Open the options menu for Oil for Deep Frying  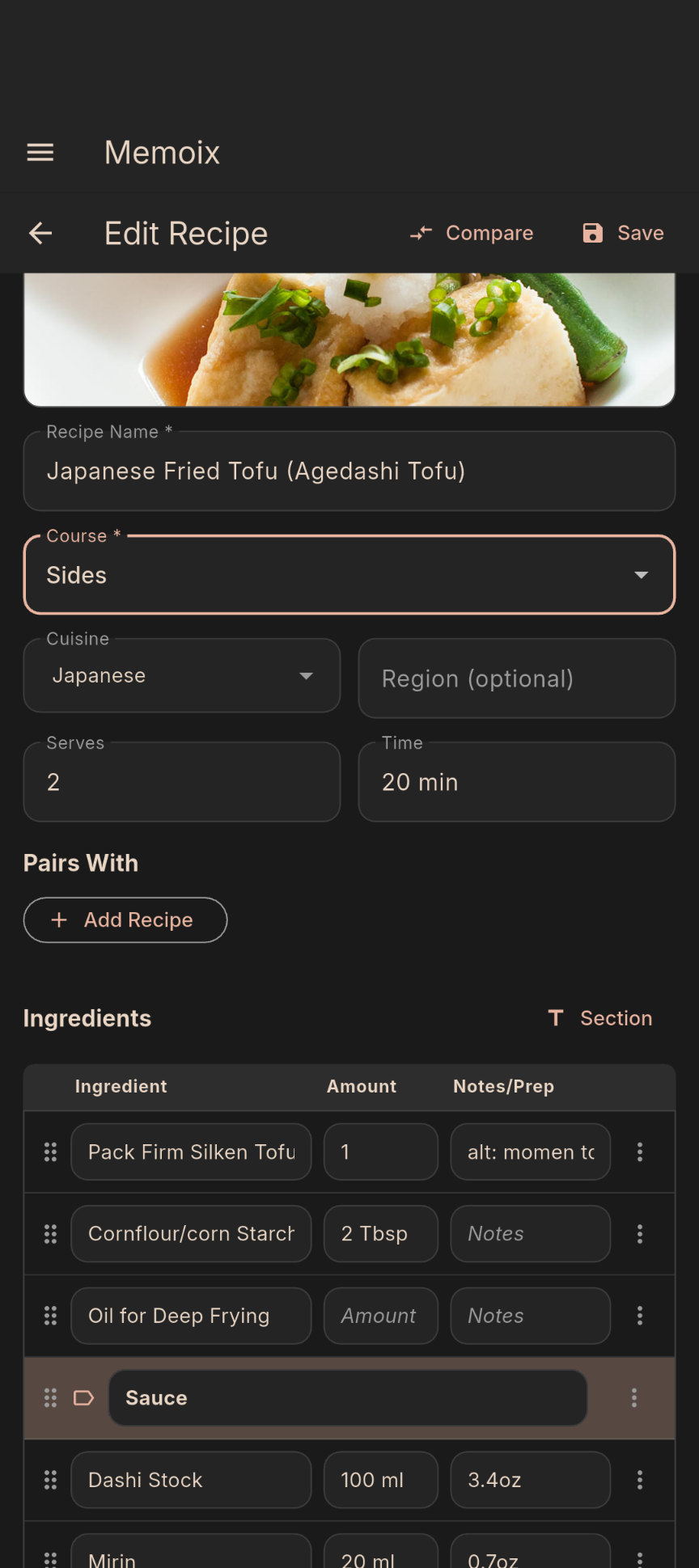tap(640, 1316)
